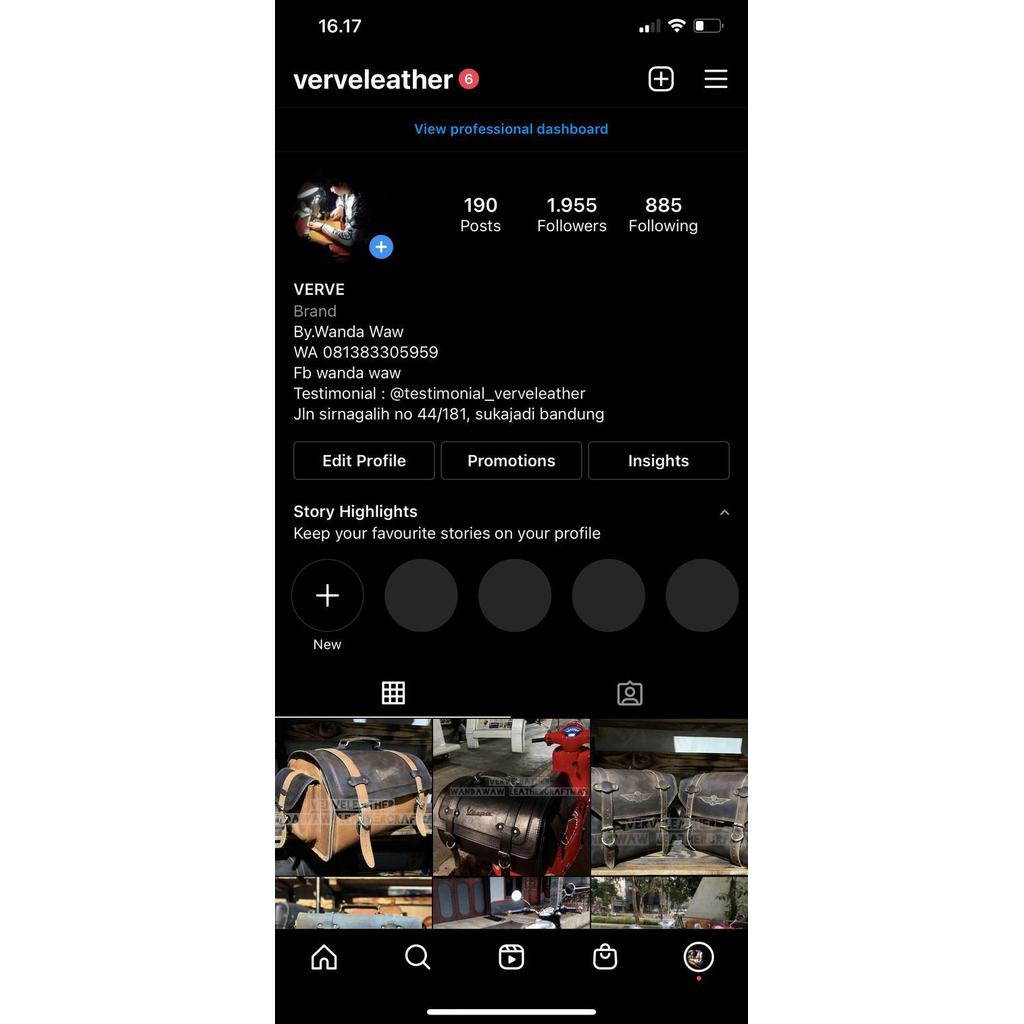The width and height of the screenshot is (1024, 1024).
Task: Collapse the Story Highlights section
Action: [724, 513]
